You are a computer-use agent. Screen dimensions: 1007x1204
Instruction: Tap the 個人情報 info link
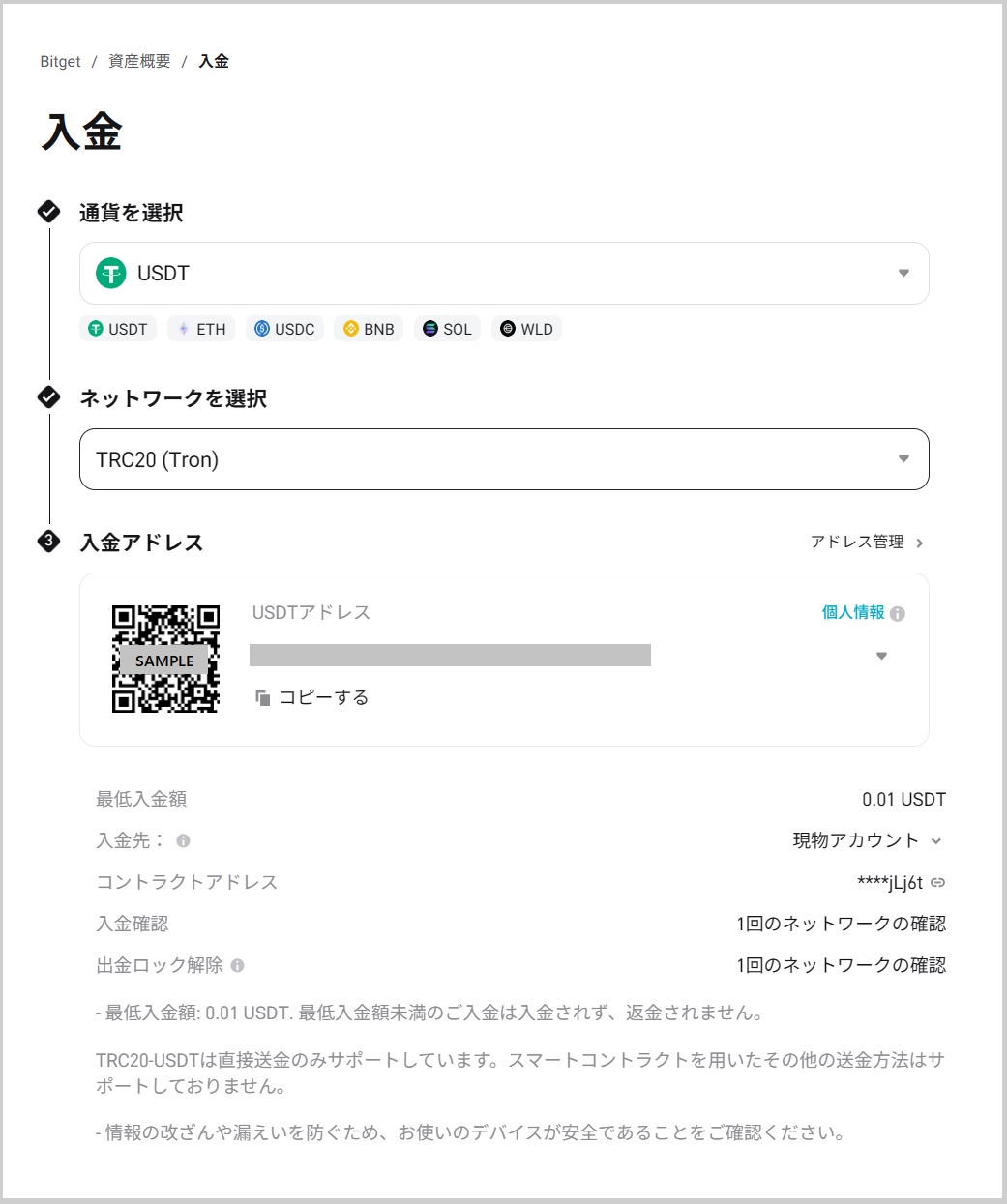(x=853, y=613)
